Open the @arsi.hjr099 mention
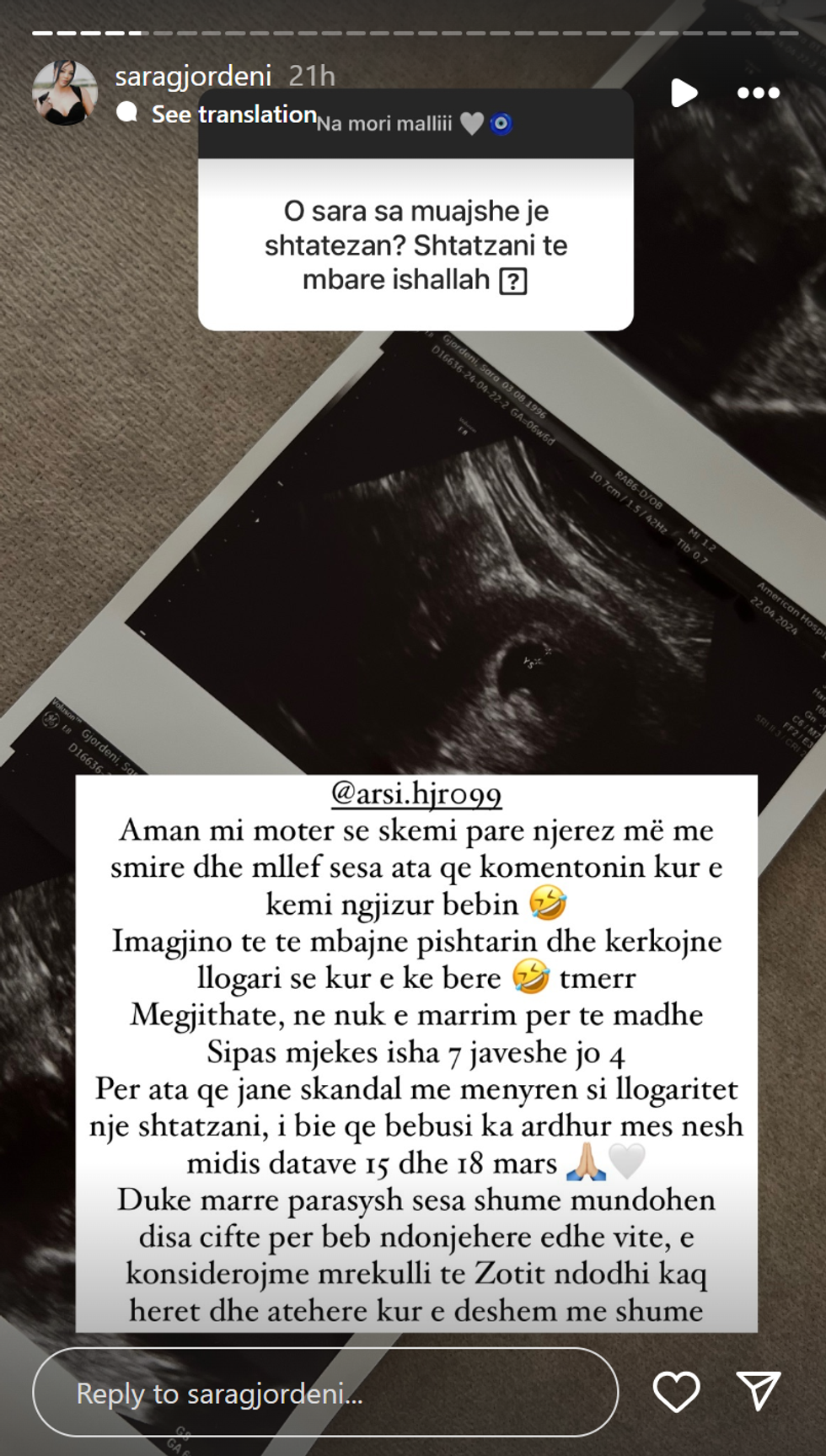Screen dimensions: 826x1456 pos(416,793)
